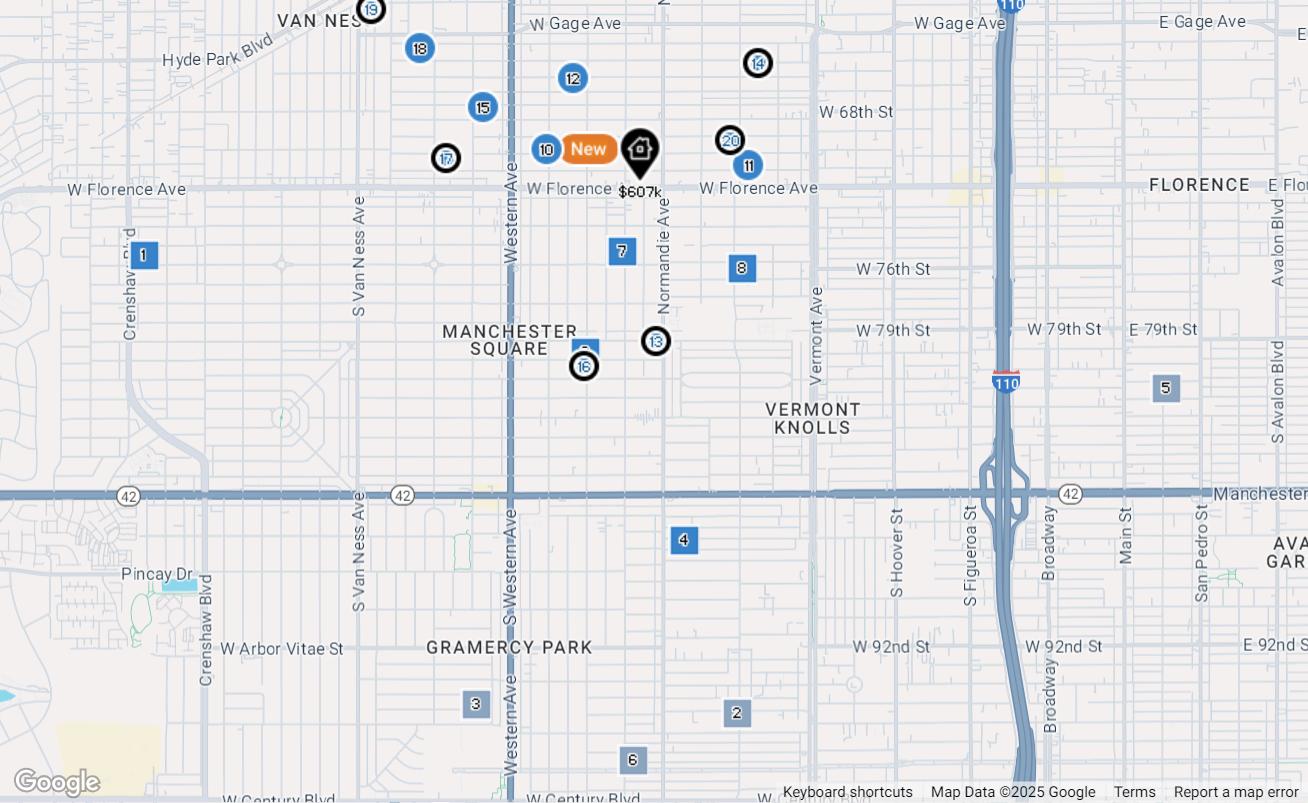Select square marker number 7
The width and height of the screenshot is (1308, 803).
pyautogui.click(x=622, y=251)
